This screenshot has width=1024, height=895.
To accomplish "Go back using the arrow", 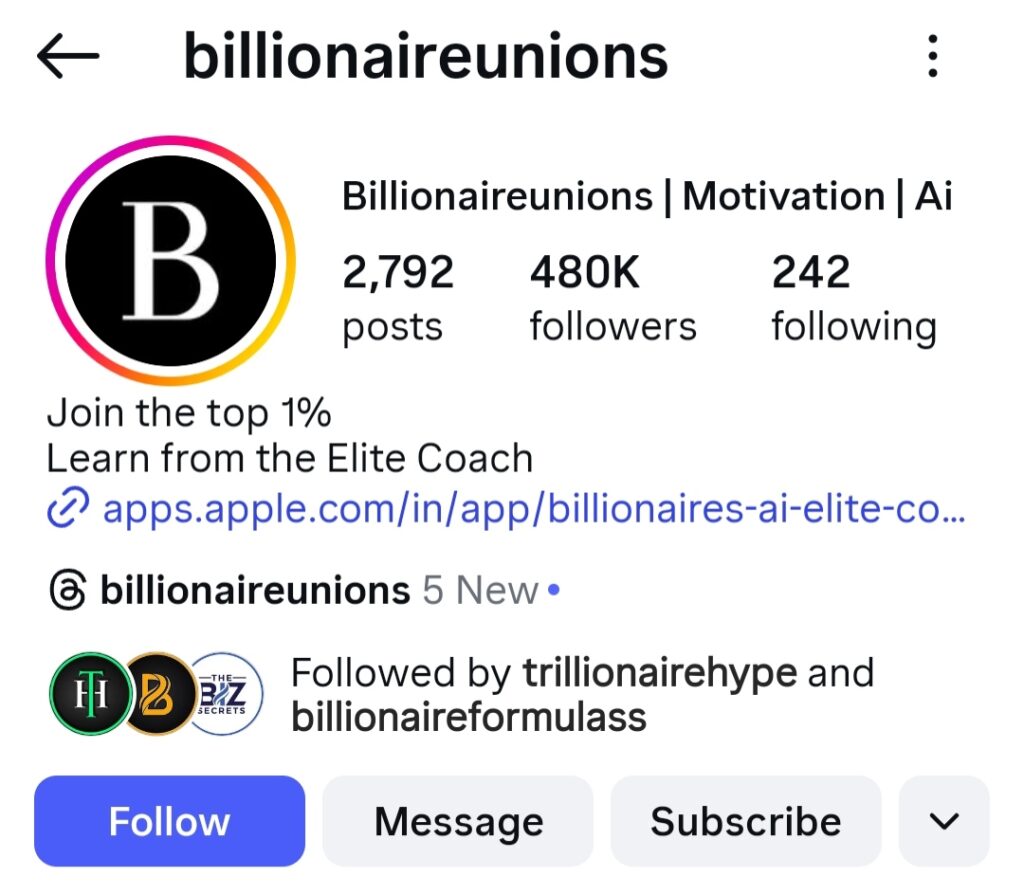I will (68, 57).
